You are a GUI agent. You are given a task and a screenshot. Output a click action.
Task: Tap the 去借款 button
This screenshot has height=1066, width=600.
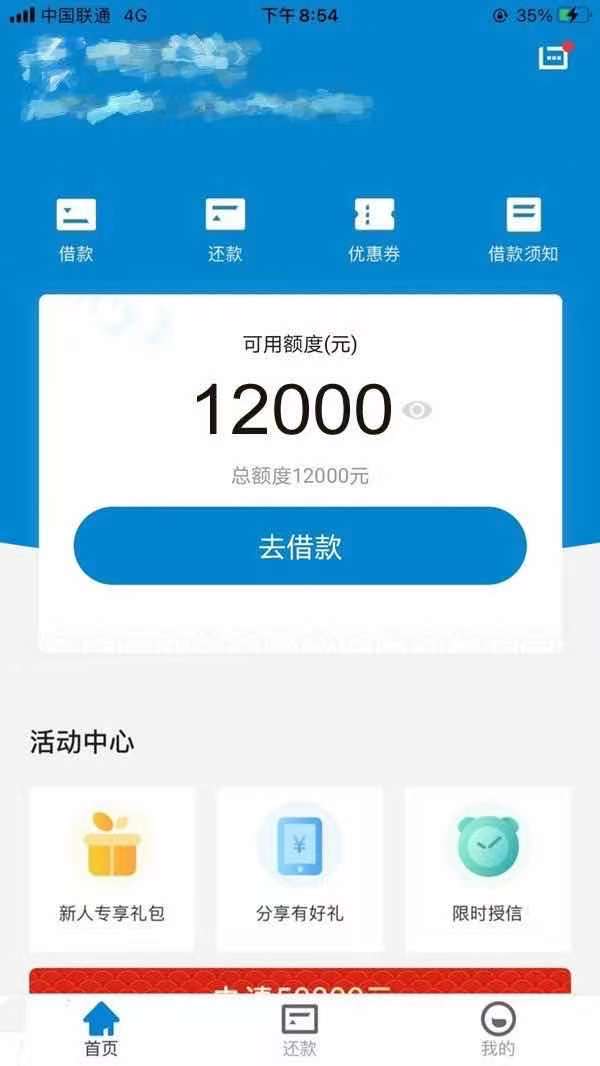click(x=300, y=546)
